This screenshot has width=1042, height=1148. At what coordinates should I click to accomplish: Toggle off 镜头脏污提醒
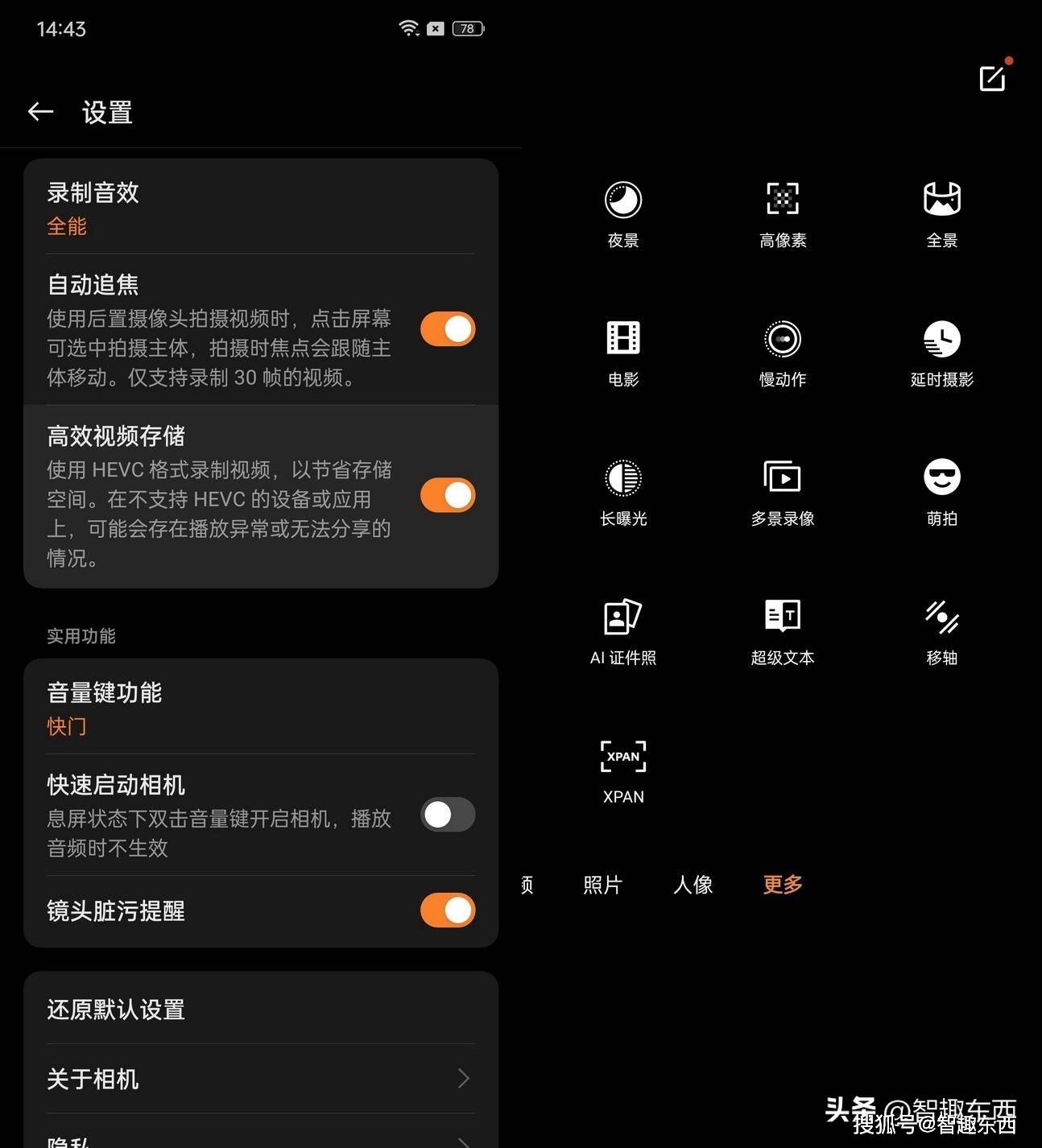click(448, 911)
